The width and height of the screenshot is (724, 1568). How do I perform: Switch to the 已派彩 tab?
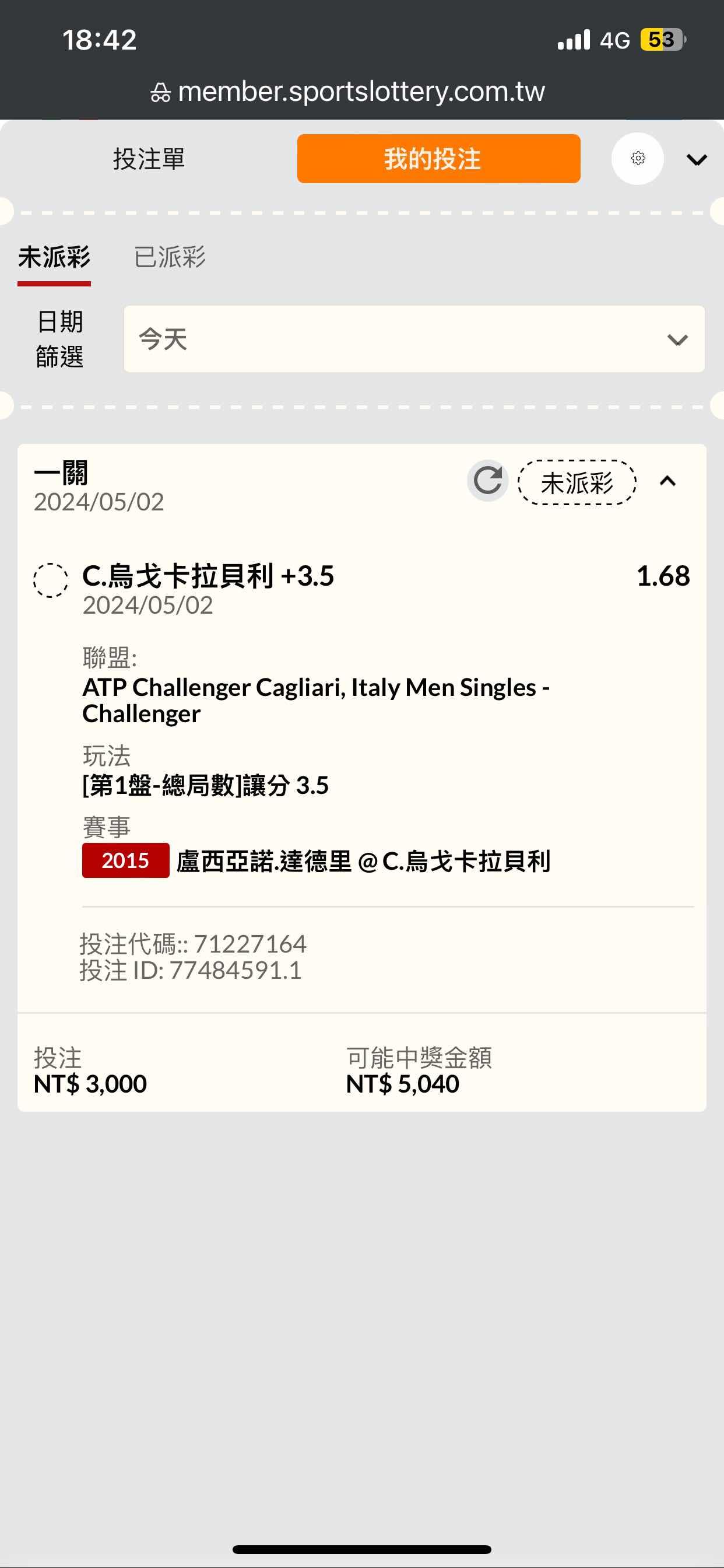click(170, 257)
